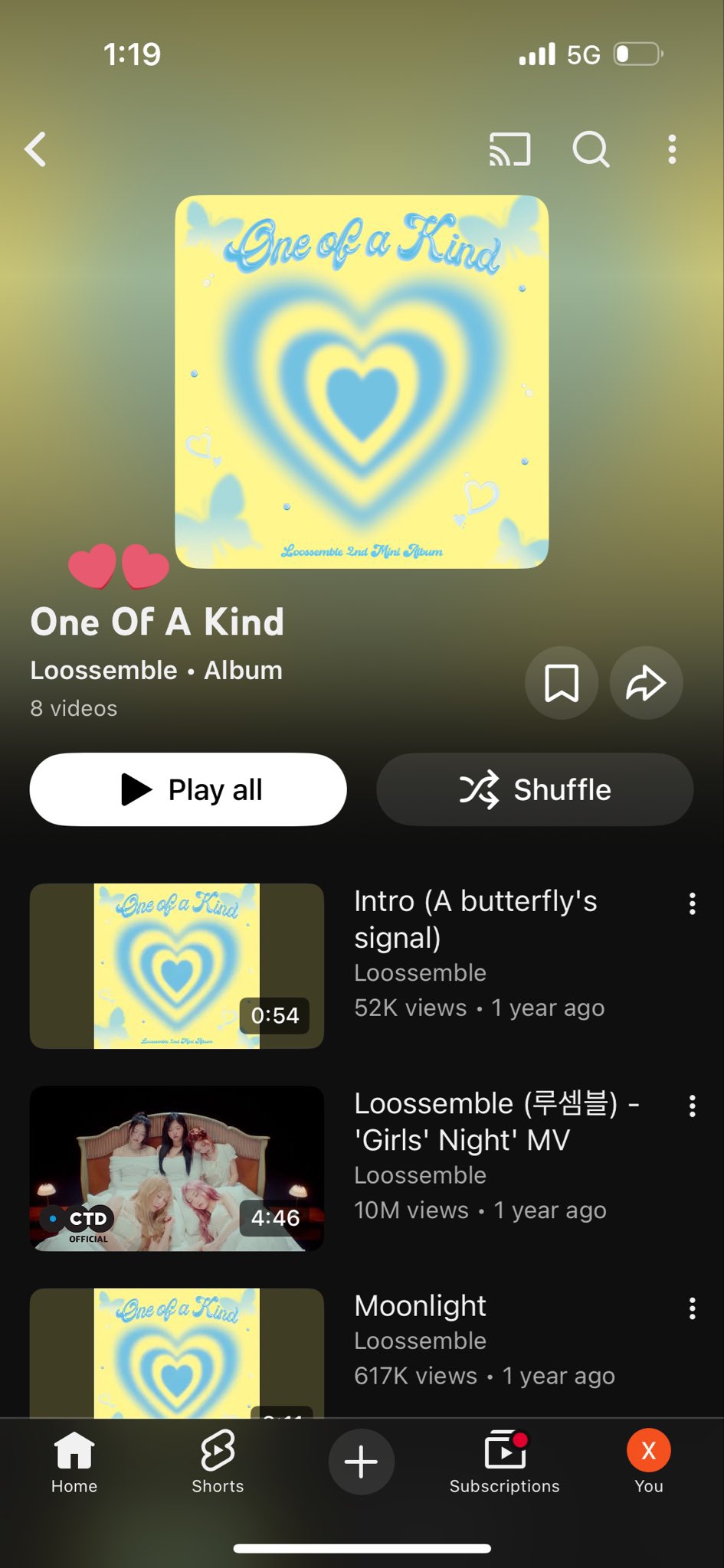Image resolution: width=724 pixels, height=1568 pixels.
Task: Open the cast to device option
Action: 509,149
